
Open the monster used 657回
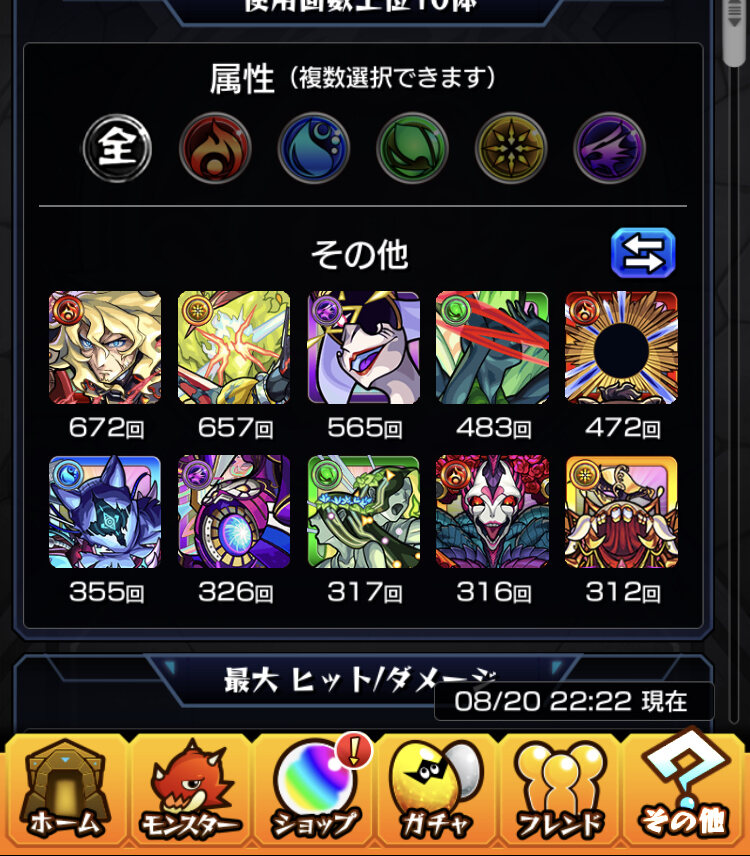click(234, 347)
